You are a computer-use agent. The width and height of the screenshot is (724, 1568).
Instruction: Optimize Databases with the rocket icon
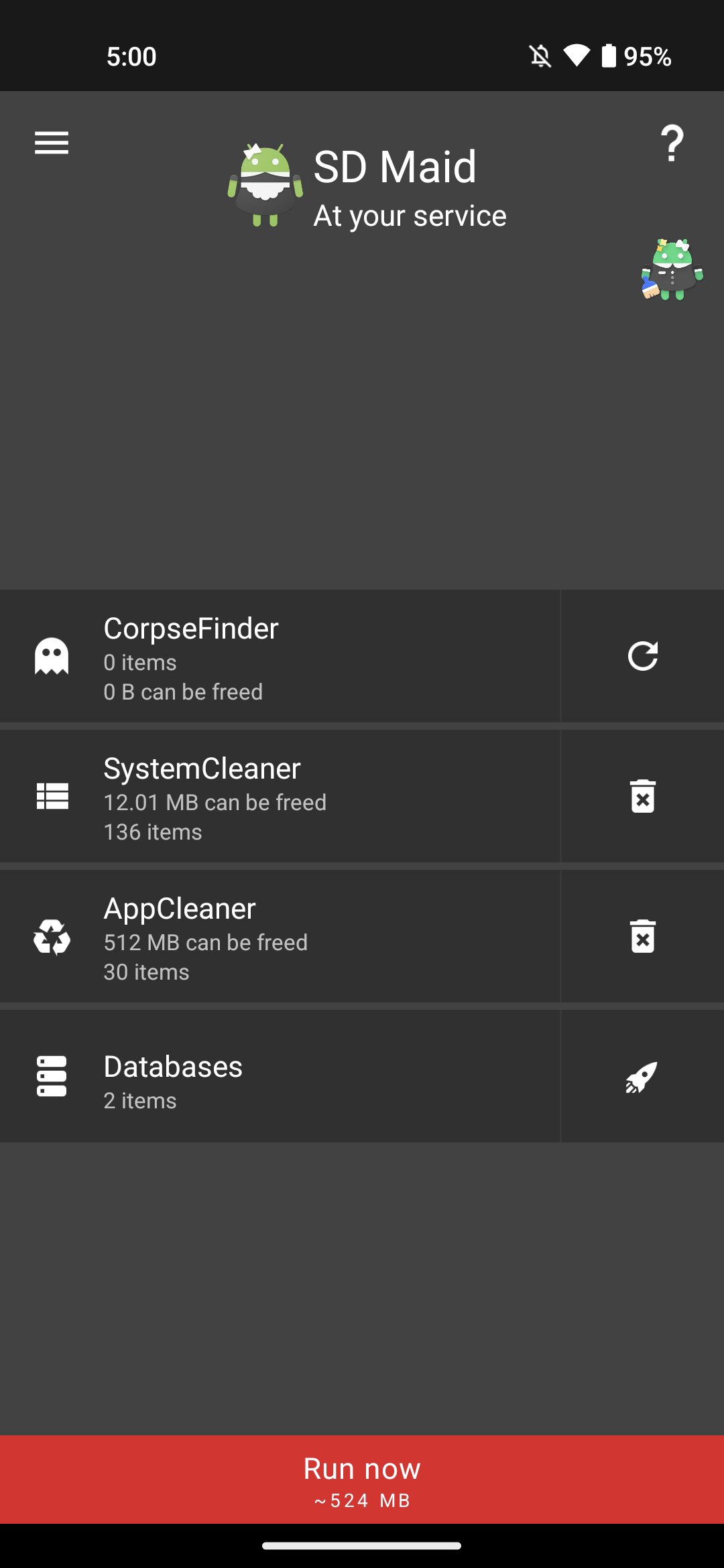[x=642, y=1076]
